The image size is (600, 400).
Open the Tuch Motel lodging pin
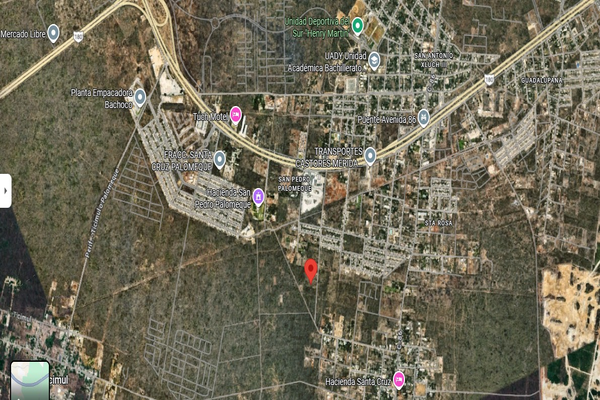(x=236, y=116)
